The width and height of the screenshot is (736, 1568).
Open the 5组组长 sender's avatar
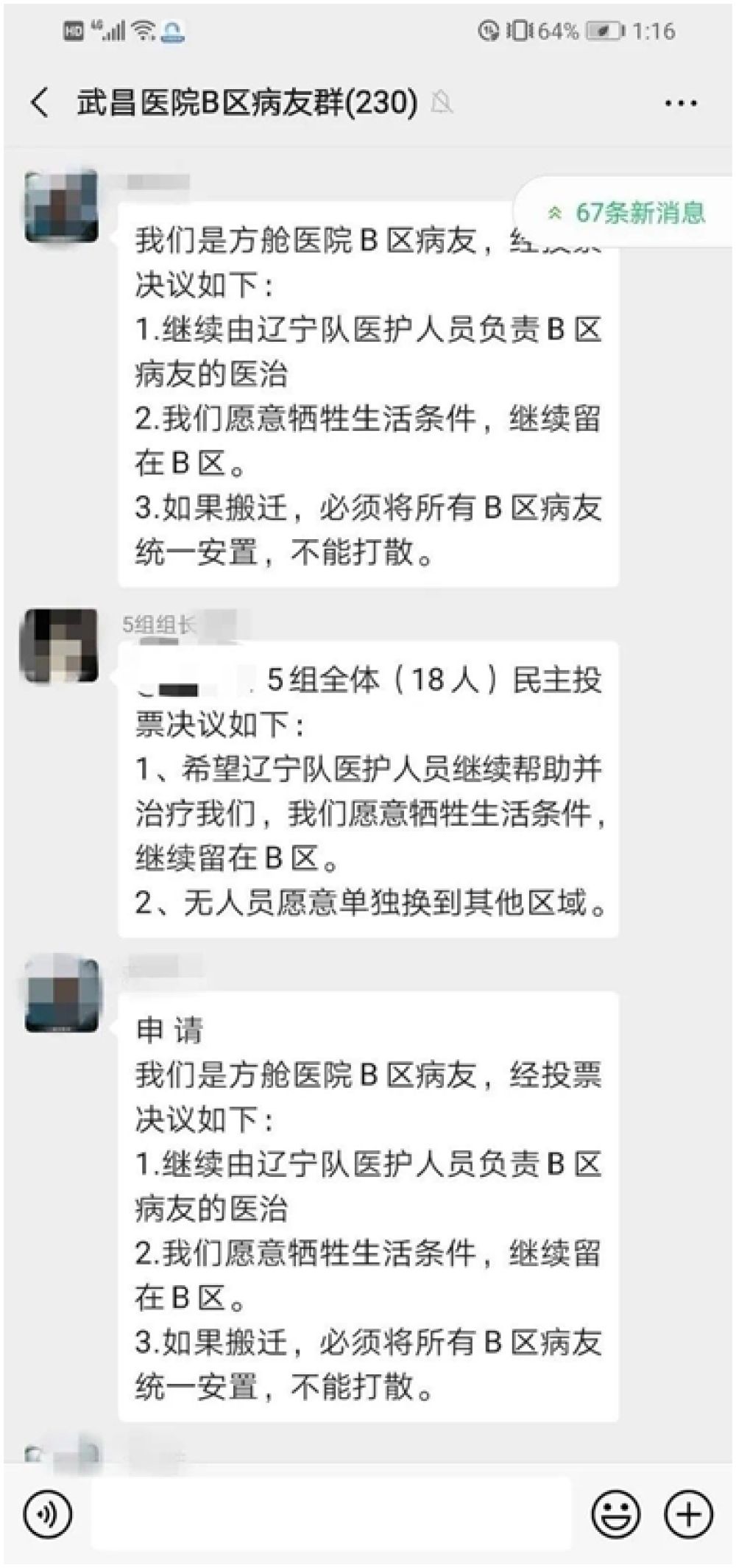pos(62,645)
